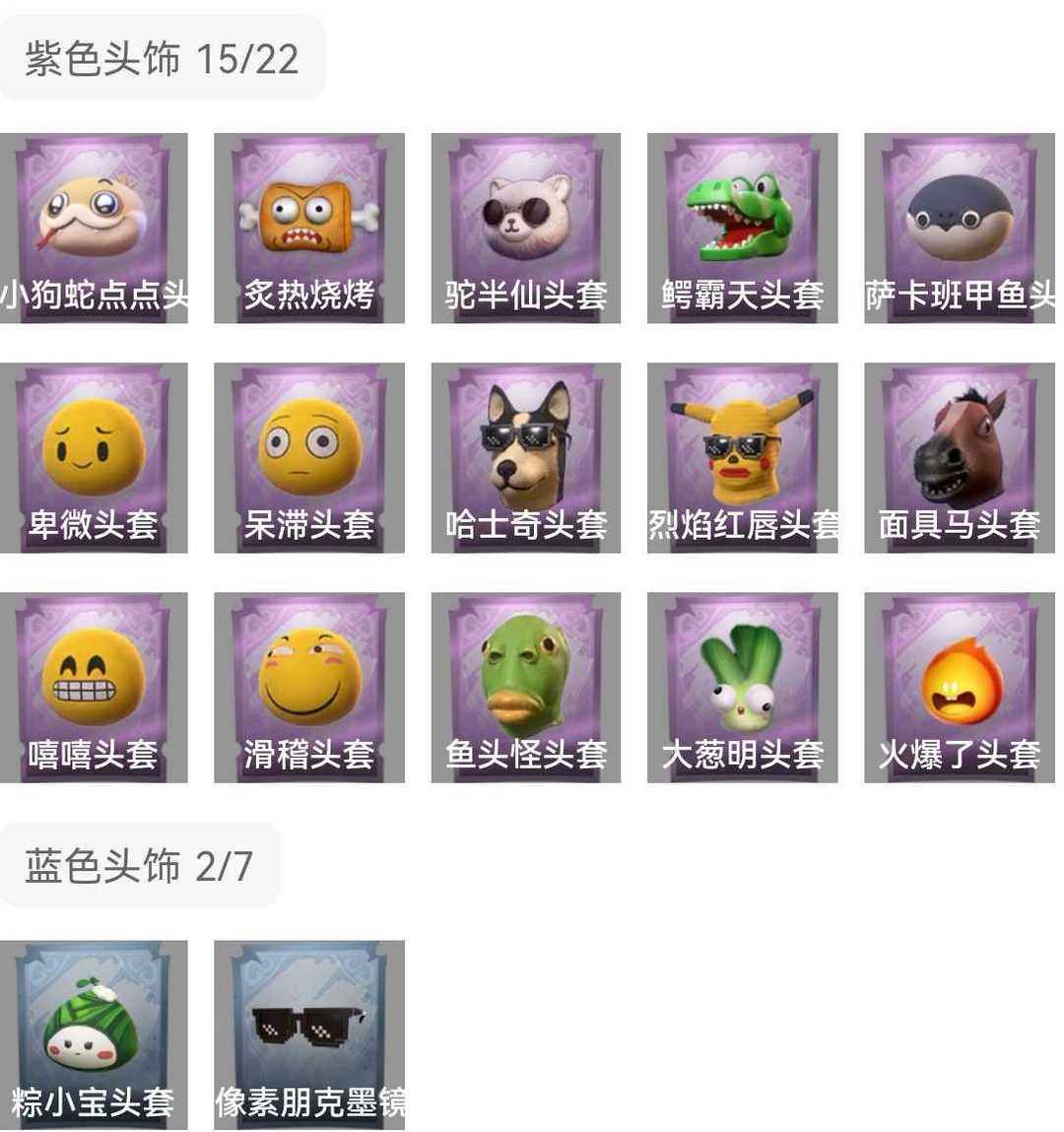Click the 萨卡班甲鱼头 fish head item
The width and height of the screenshot is (1064, 1132).
(x=956, y=227)
